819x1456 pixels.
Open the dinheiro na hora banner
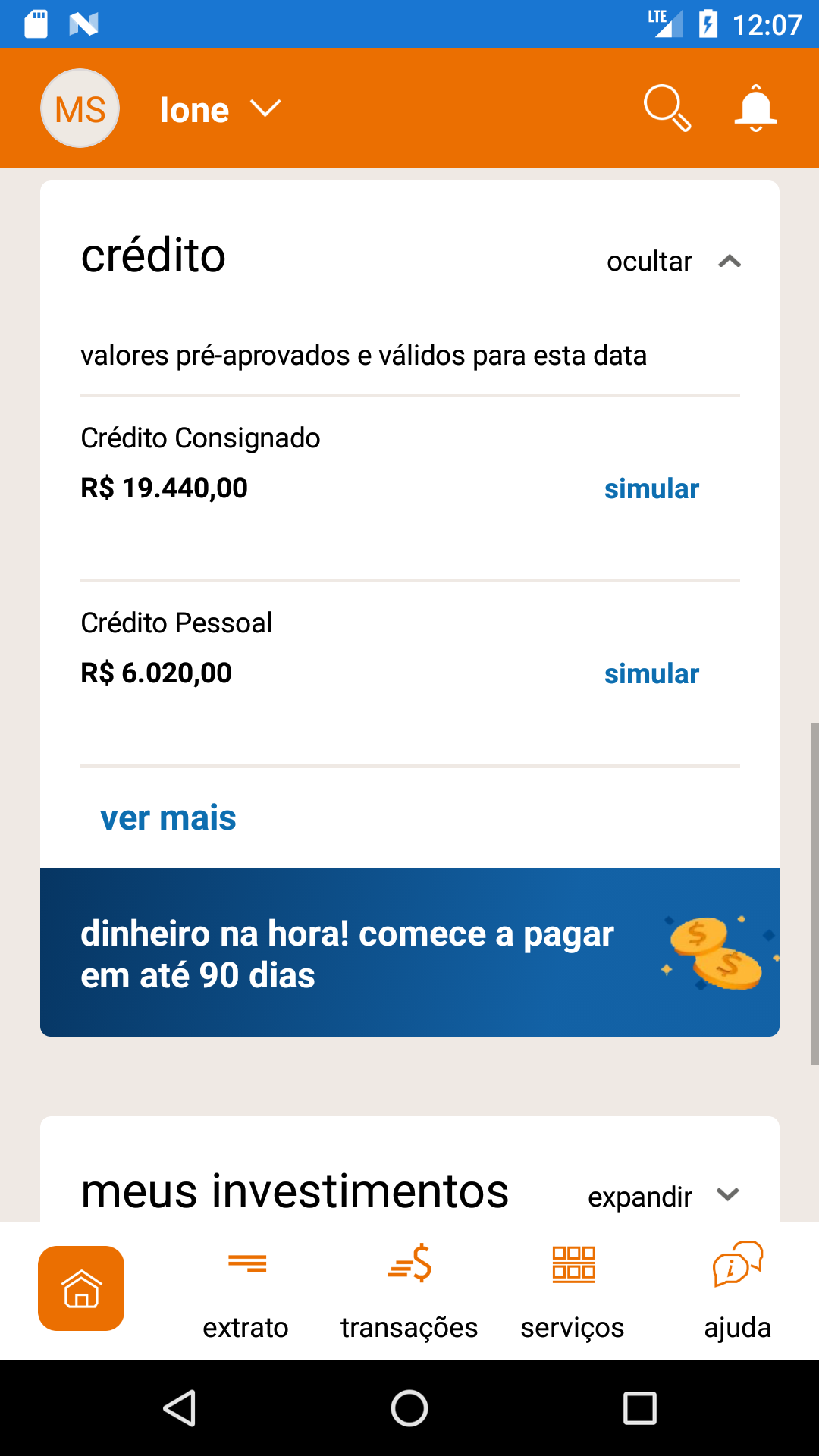[409, 952]
